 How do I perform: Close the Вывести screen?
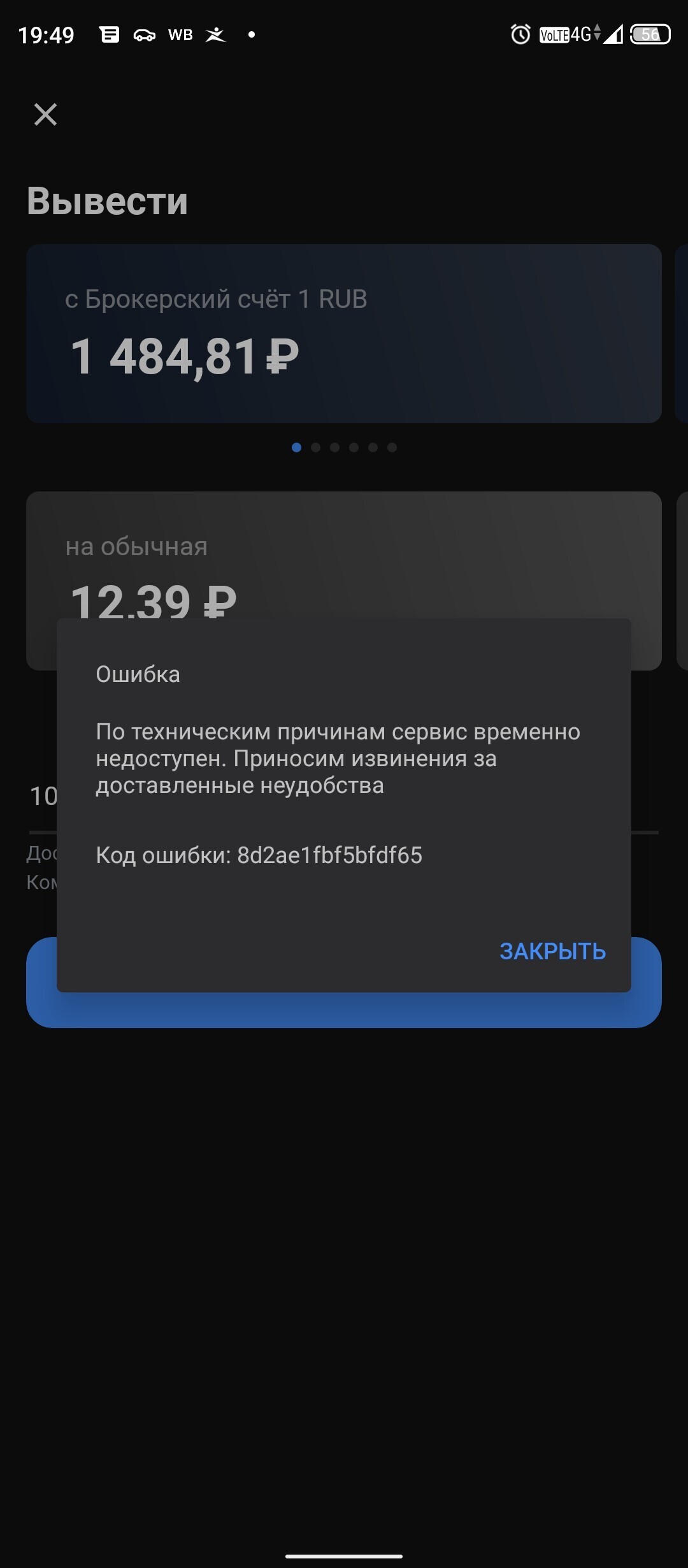tap(45, 115)
